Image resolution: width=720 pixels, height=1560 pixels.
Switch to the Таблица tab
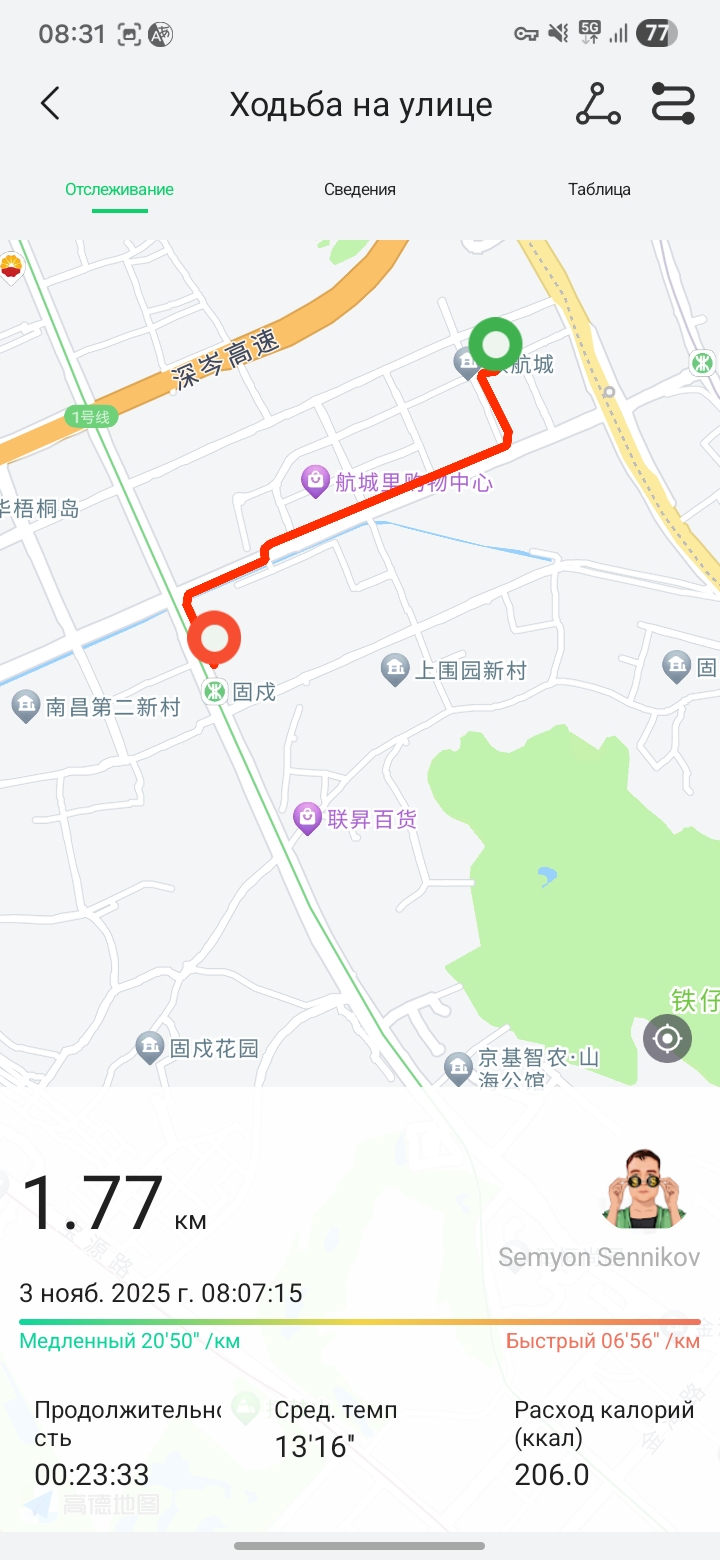599,189
